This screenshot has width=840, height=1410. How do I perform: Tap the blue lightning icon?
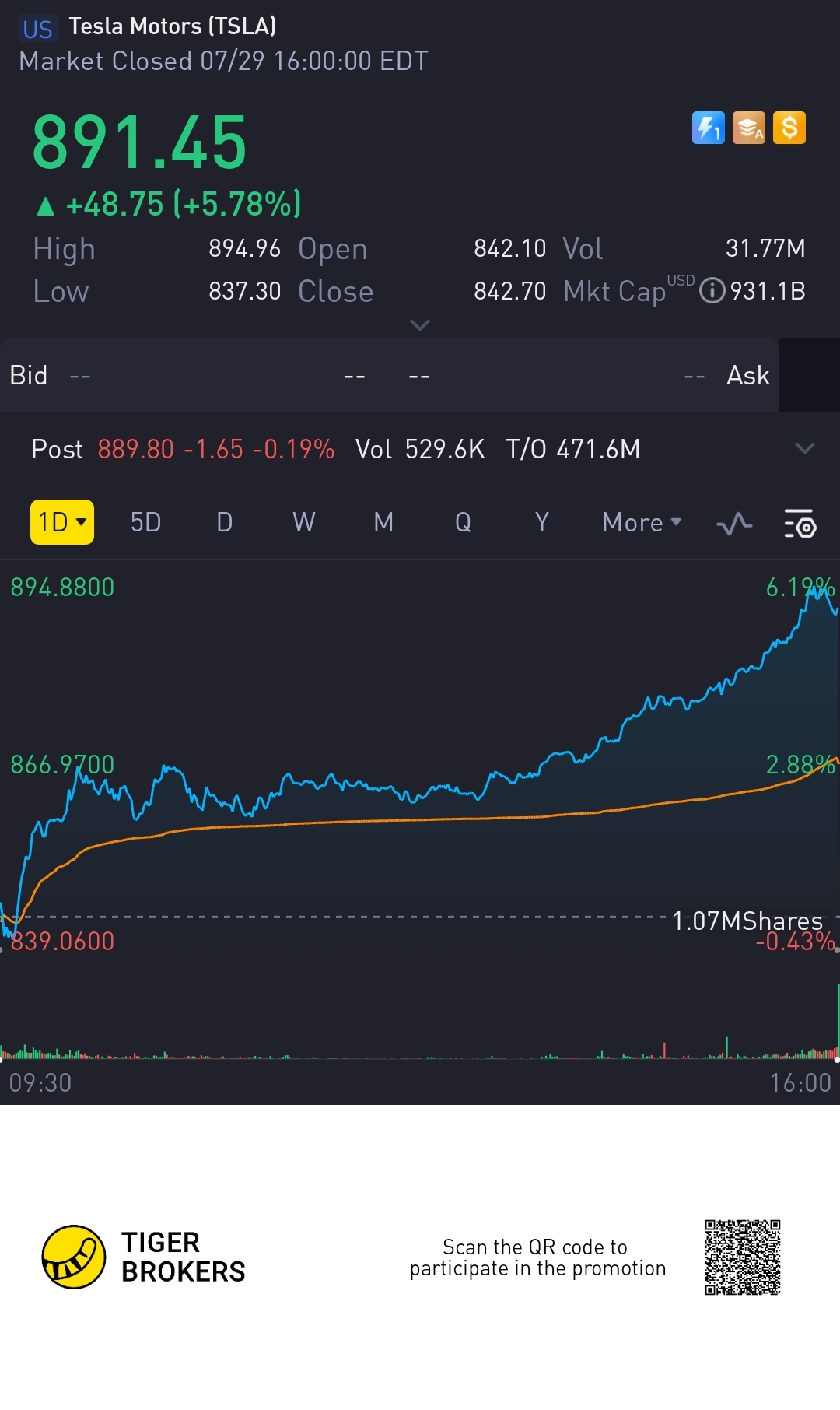[708, 128]
